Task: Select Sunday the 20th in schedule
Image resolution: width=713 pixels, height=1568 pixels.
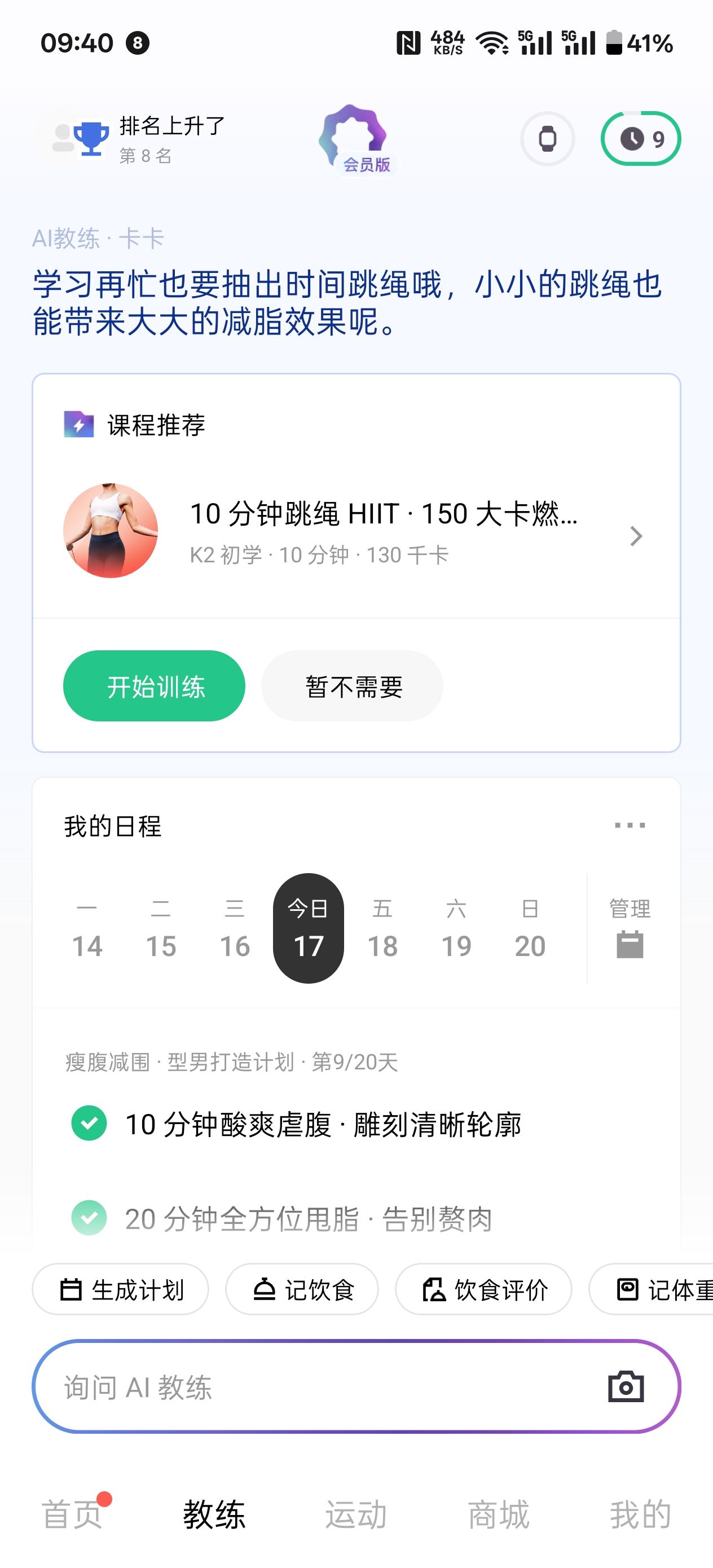Action: tap(530, 929)
